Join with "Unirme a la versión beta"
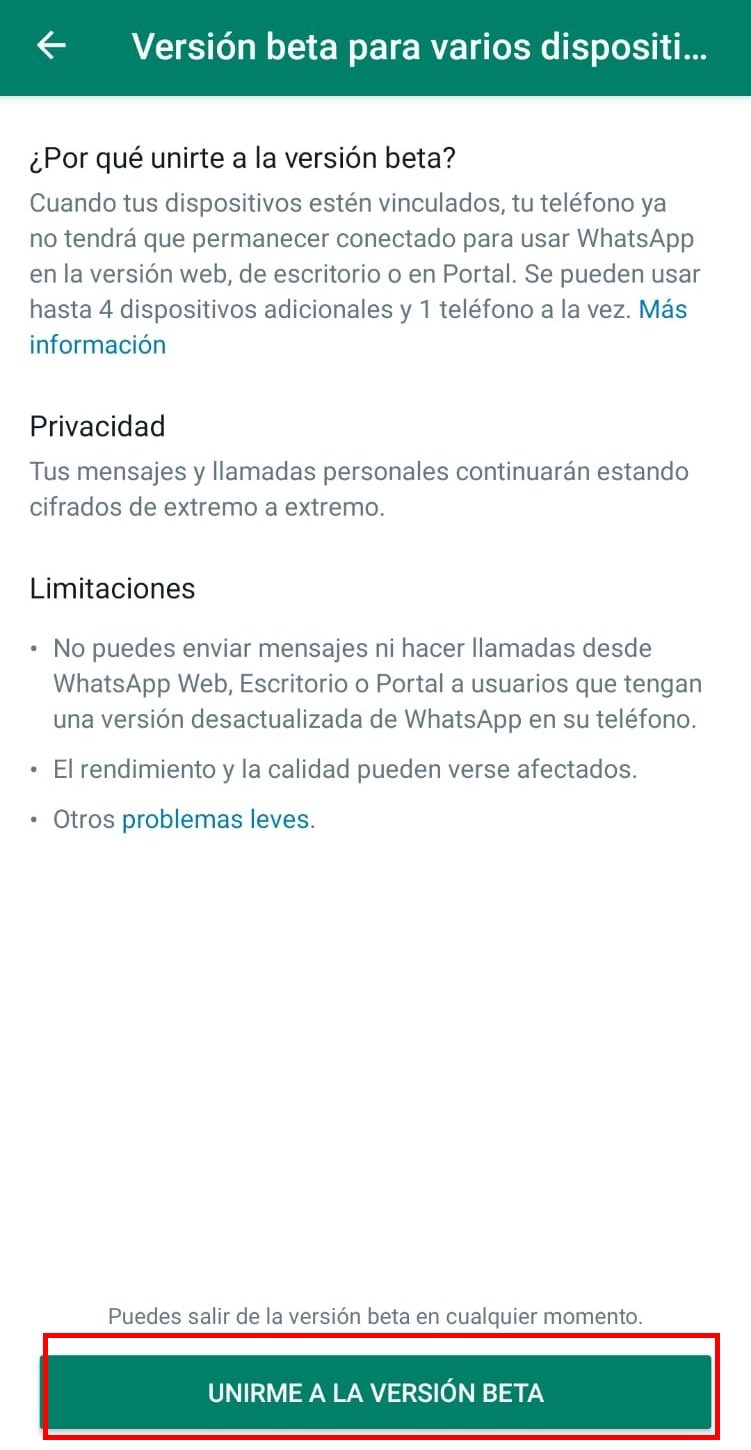This screenshot has height=1450, width=751. point(376,1393)
